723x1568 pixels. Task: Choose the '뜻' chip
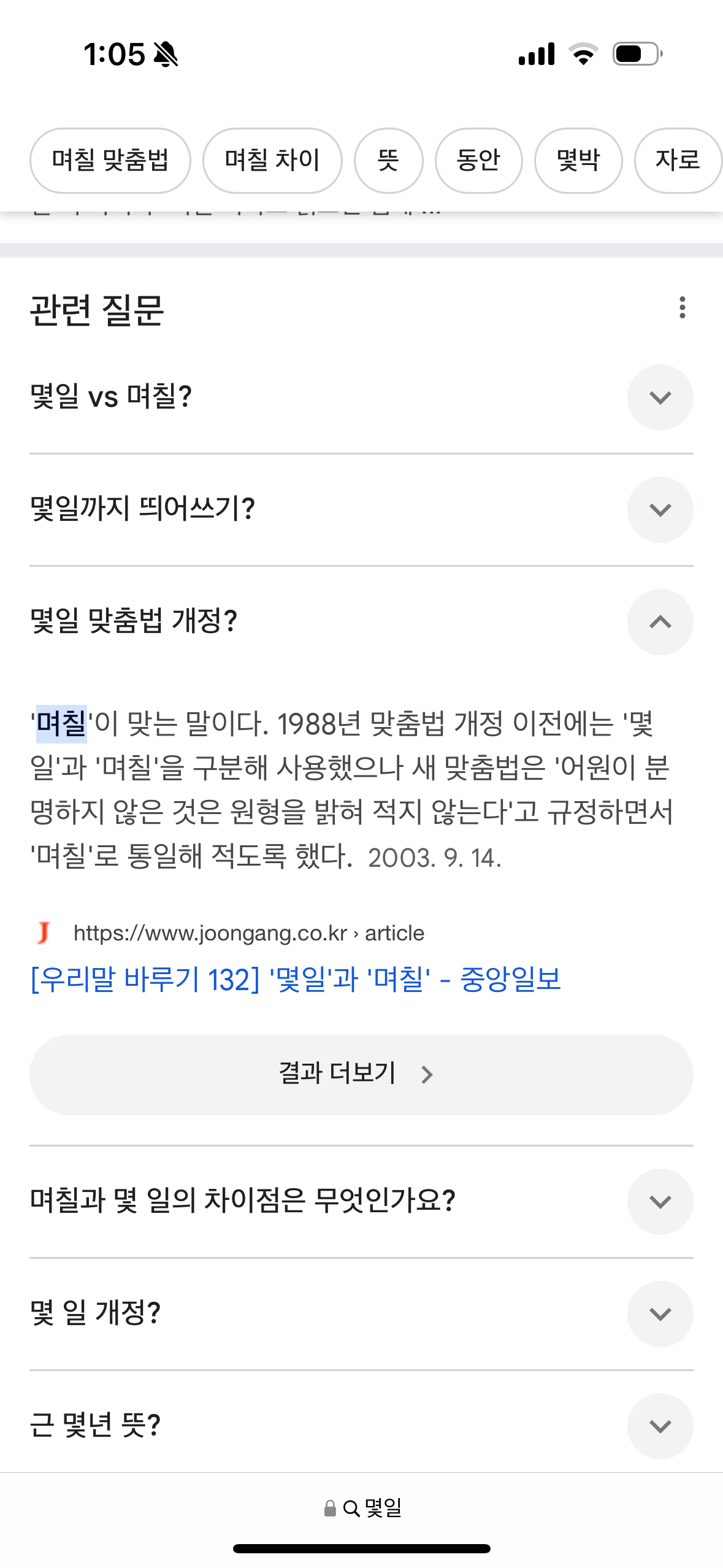(389, 161)
